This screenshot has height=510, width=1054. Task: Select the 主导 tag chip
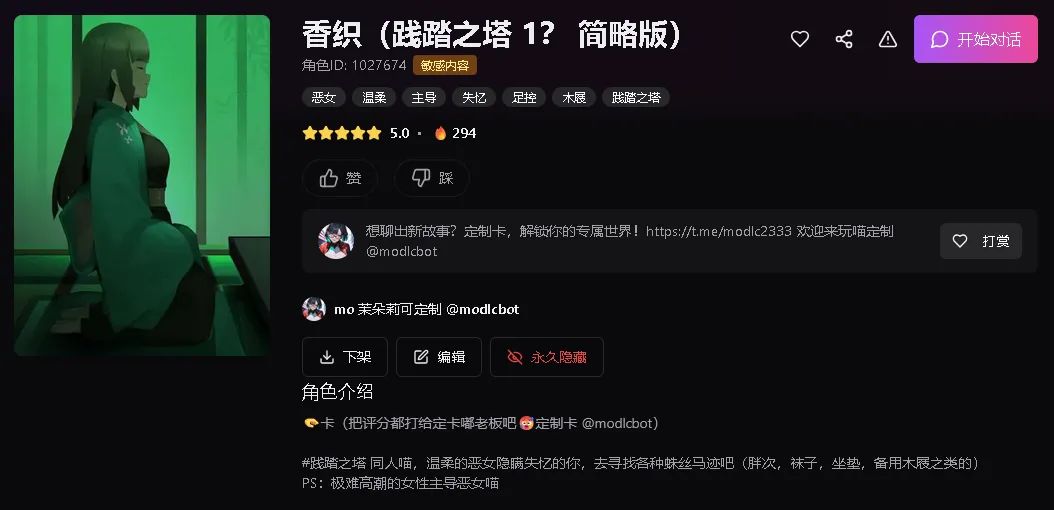click(x=424, y=97)
